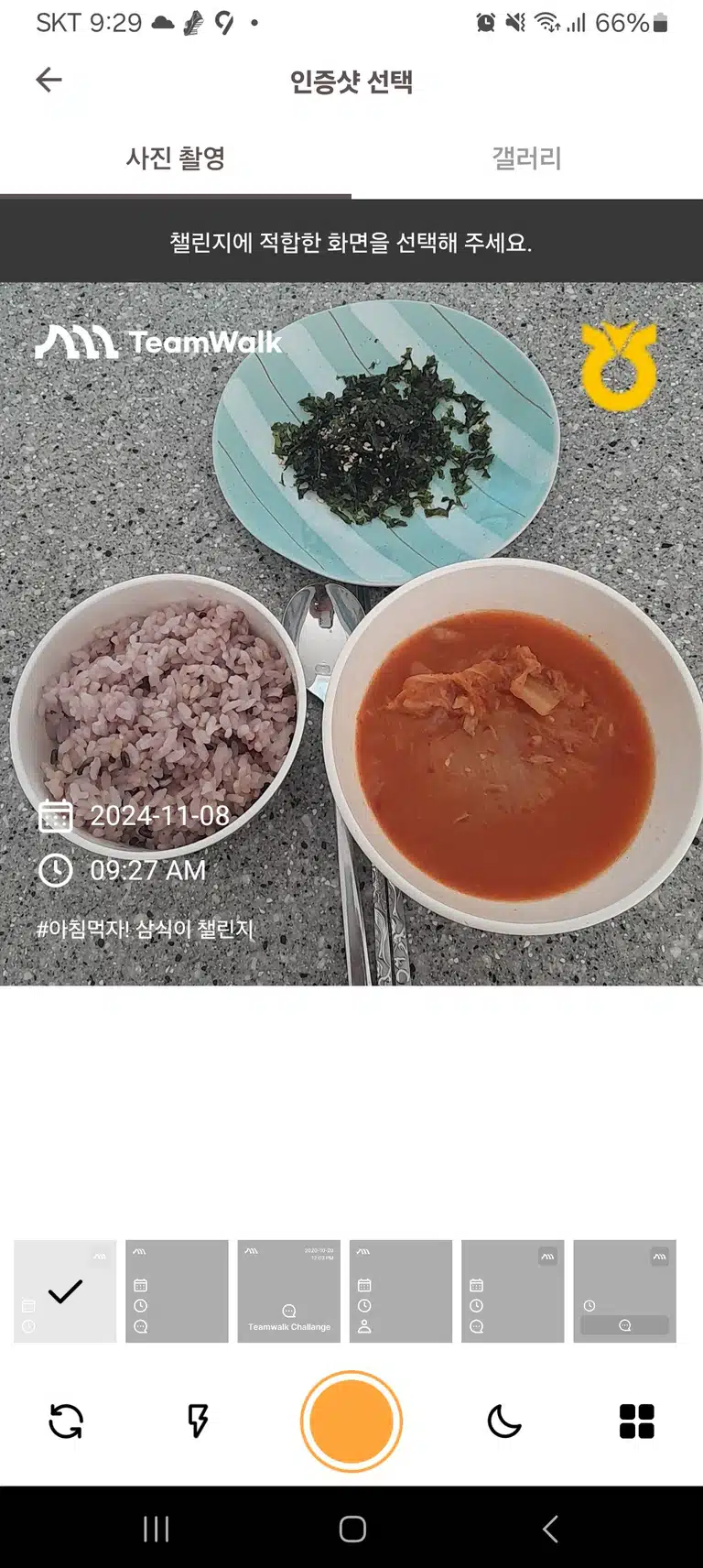Tap the system home button
The image size is (703, 1568).
(352, 1529)
